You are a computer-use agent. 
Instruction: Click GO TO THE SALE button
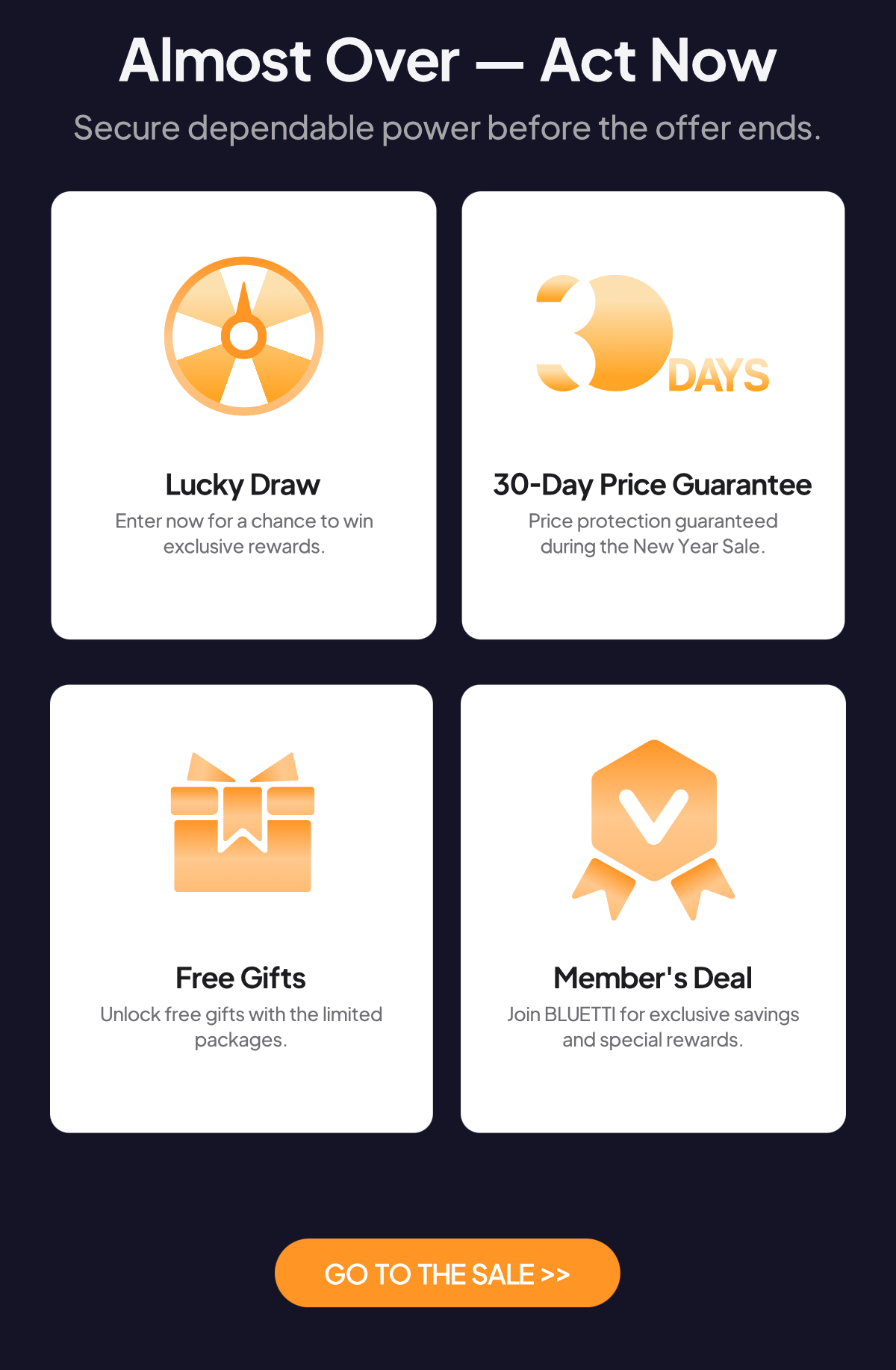tap(447, 1273)
